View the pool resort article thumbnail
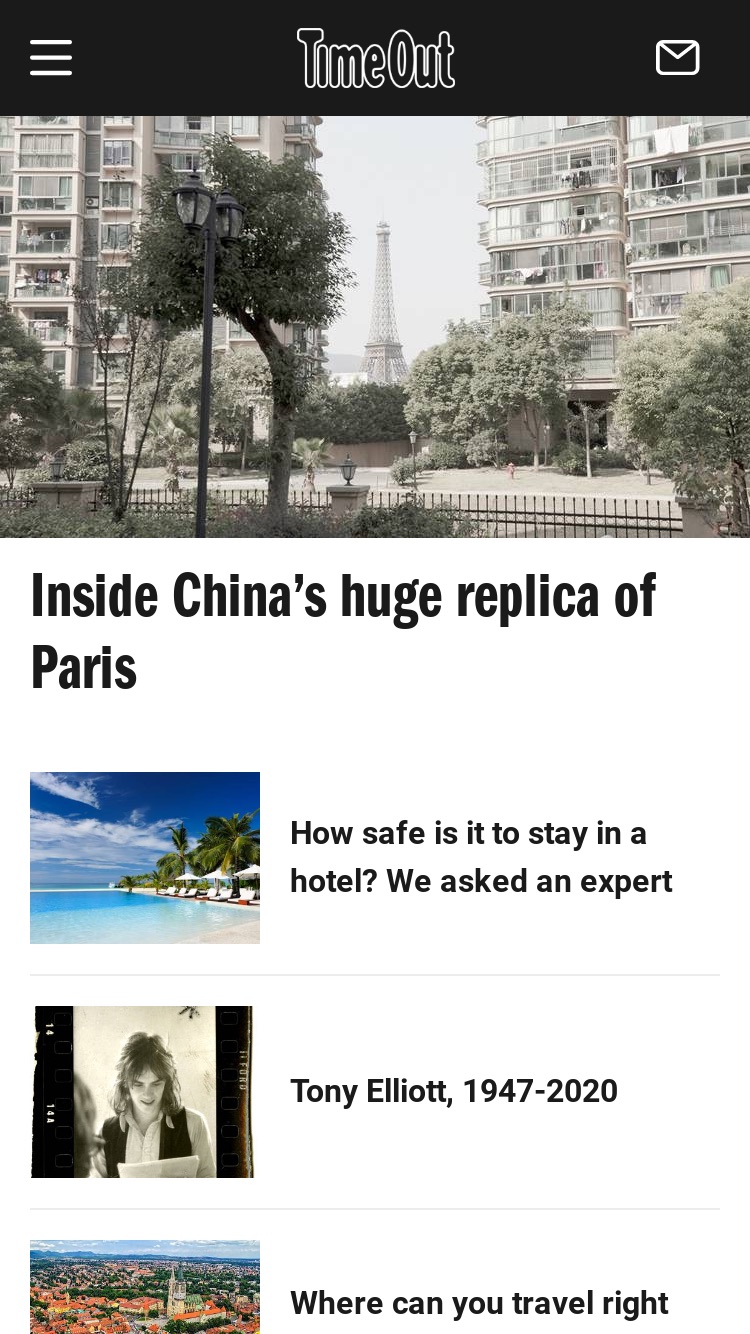Screen dimensions: 750x1334 pyautogui.click(x=145, y=858)
